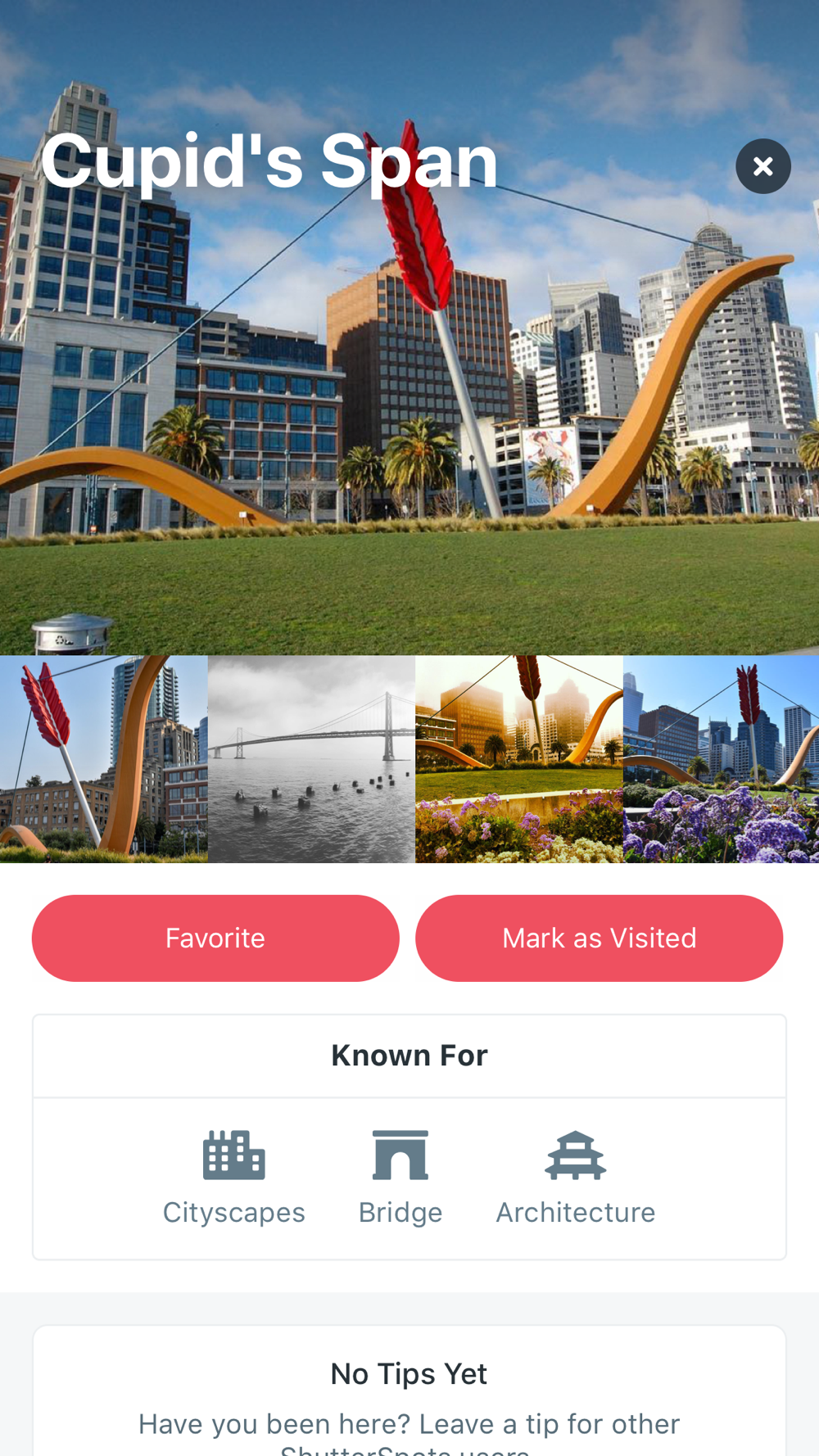Close the Cupid's Span detail view

762,166
